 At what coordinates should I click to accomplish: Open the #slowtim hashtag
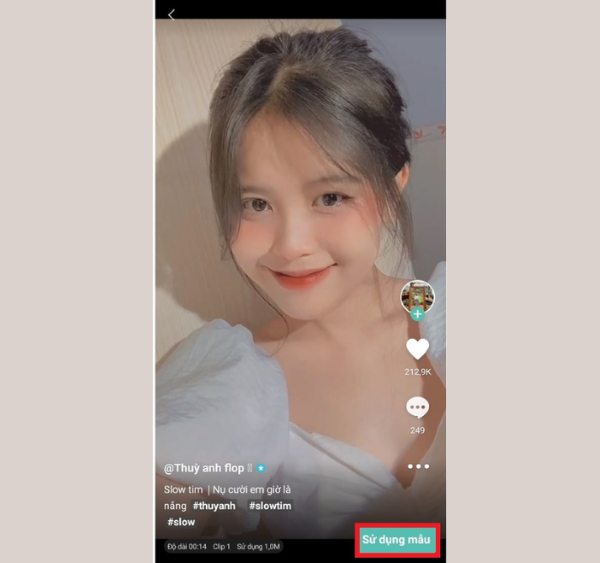point(270,506)
